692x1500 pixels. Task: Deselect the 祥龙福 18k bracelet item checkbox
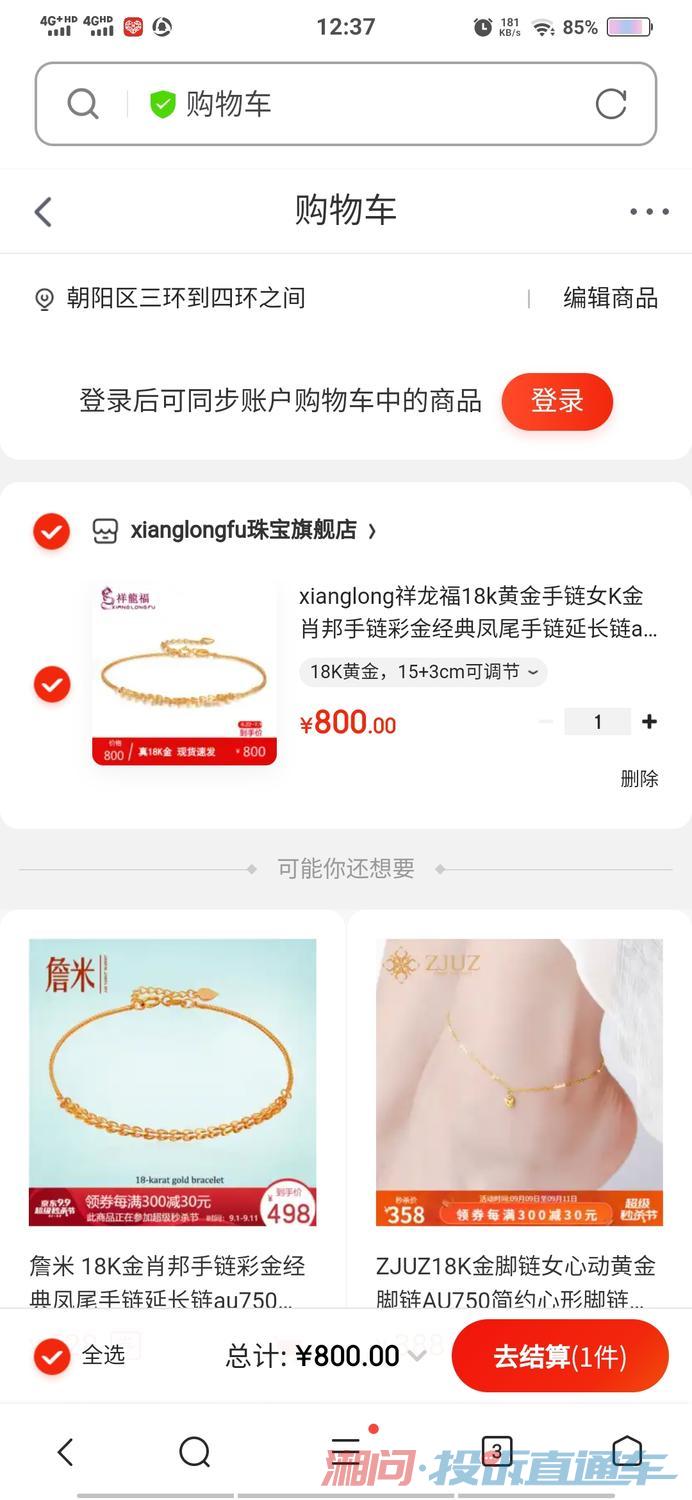[52, 685]
